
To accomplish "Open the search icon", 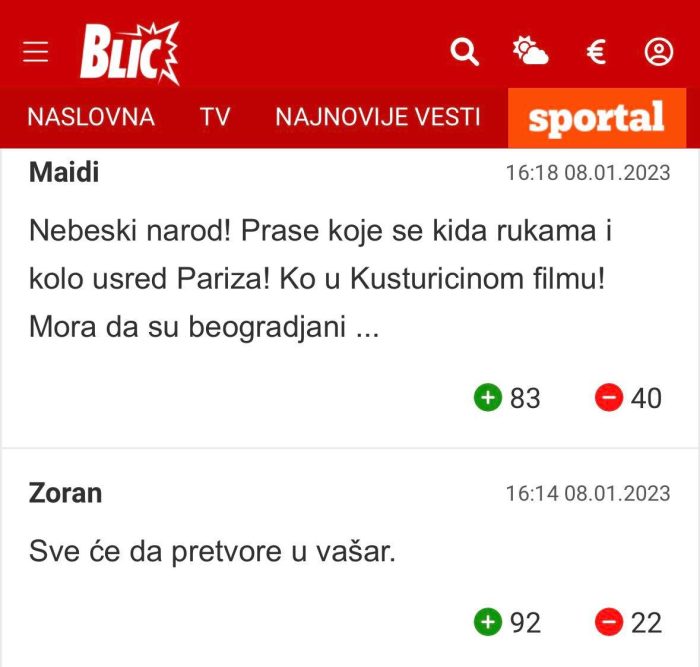I will coord(465,52).
